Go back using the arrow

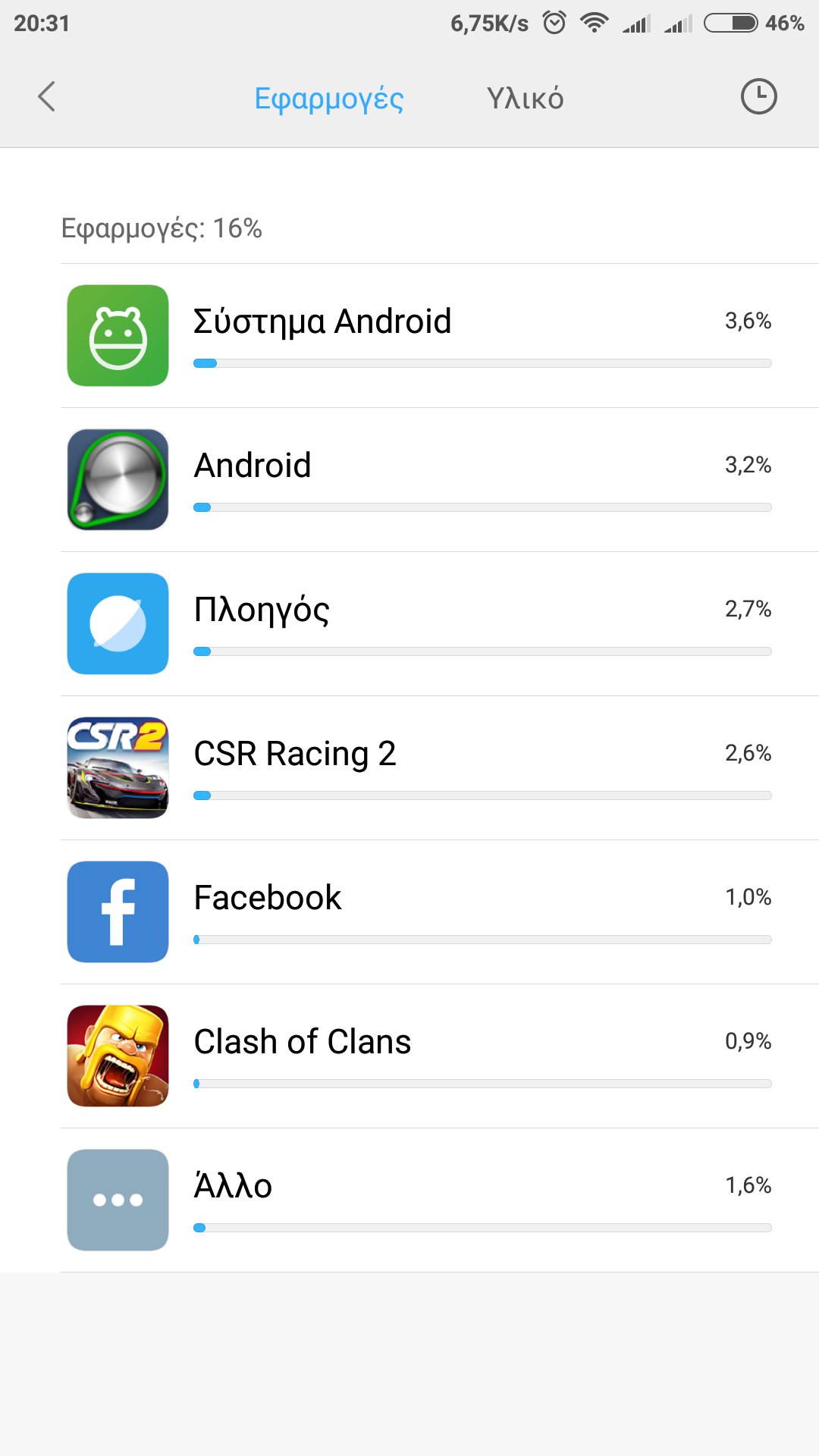(47, 97)
